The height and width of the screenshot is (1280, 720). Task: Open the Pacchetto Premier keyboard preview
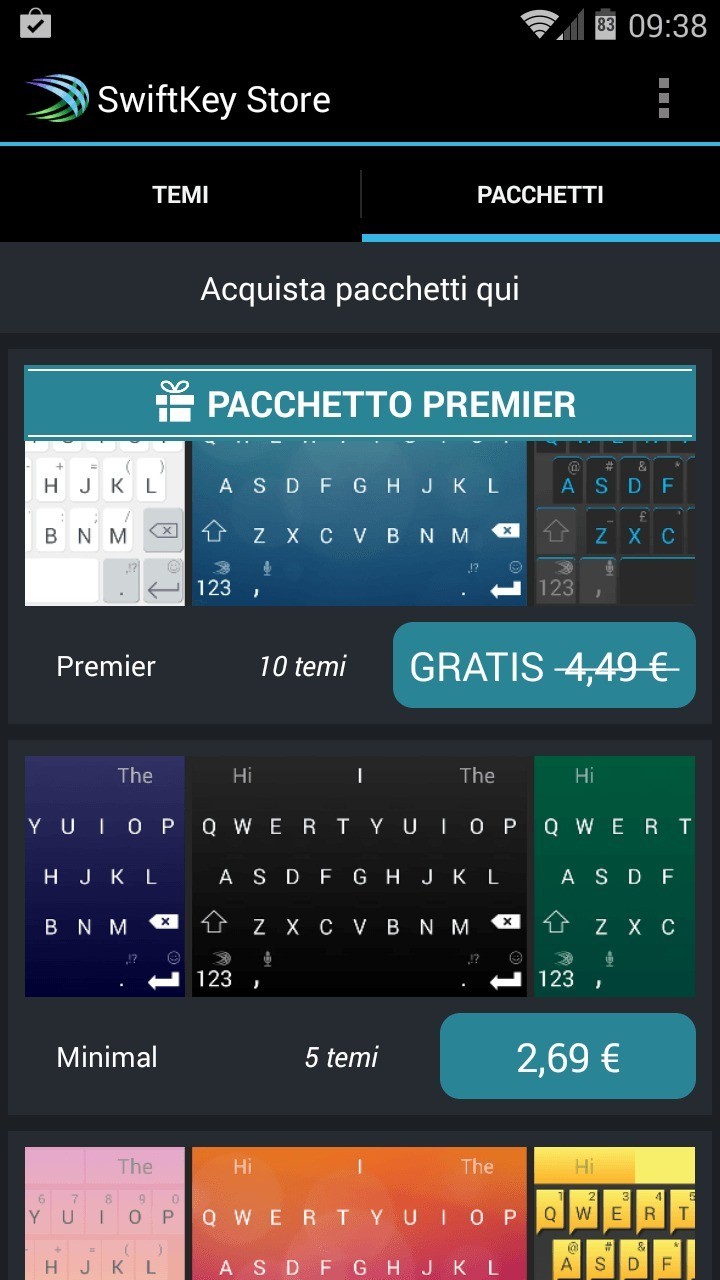[359, 520]
